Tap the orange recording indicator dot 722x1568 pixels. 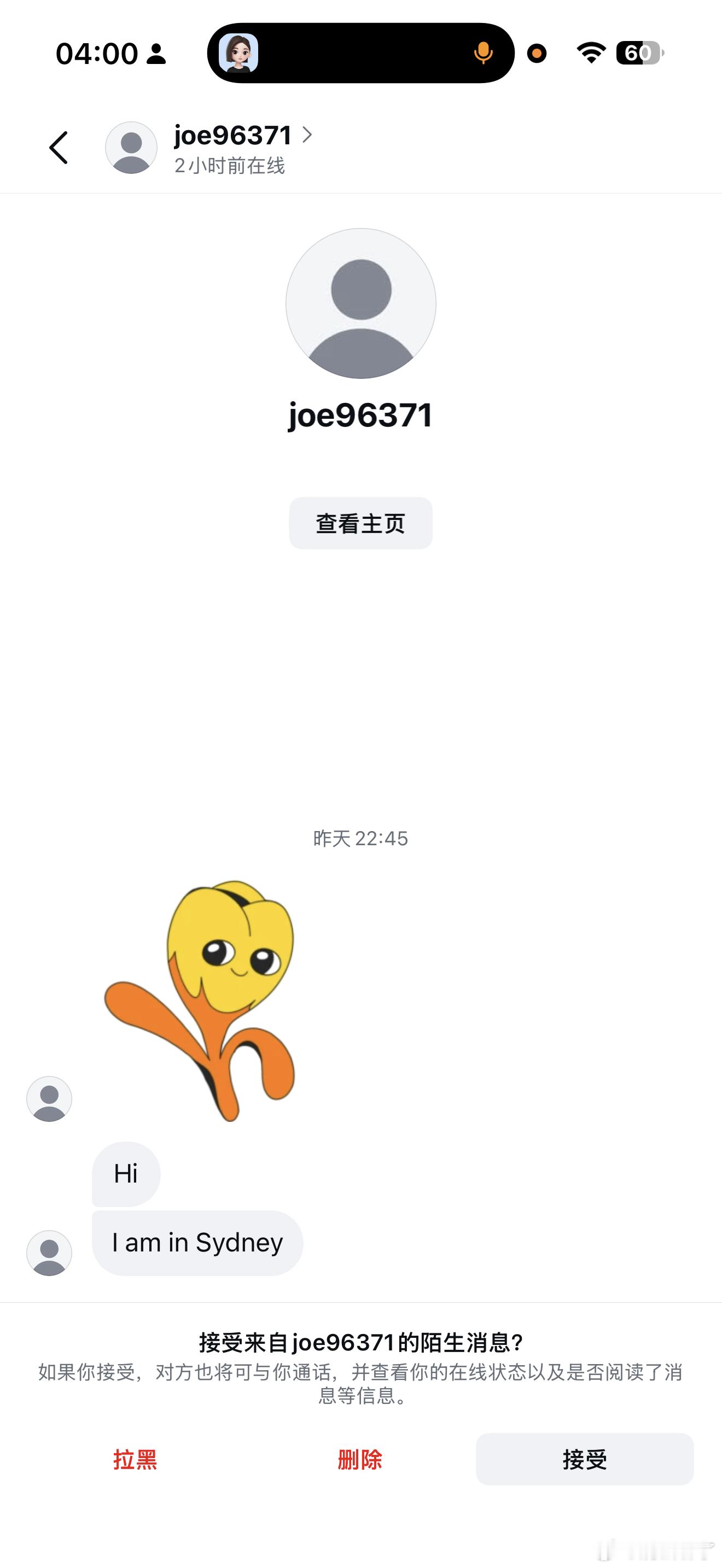(x=537, y=54)
